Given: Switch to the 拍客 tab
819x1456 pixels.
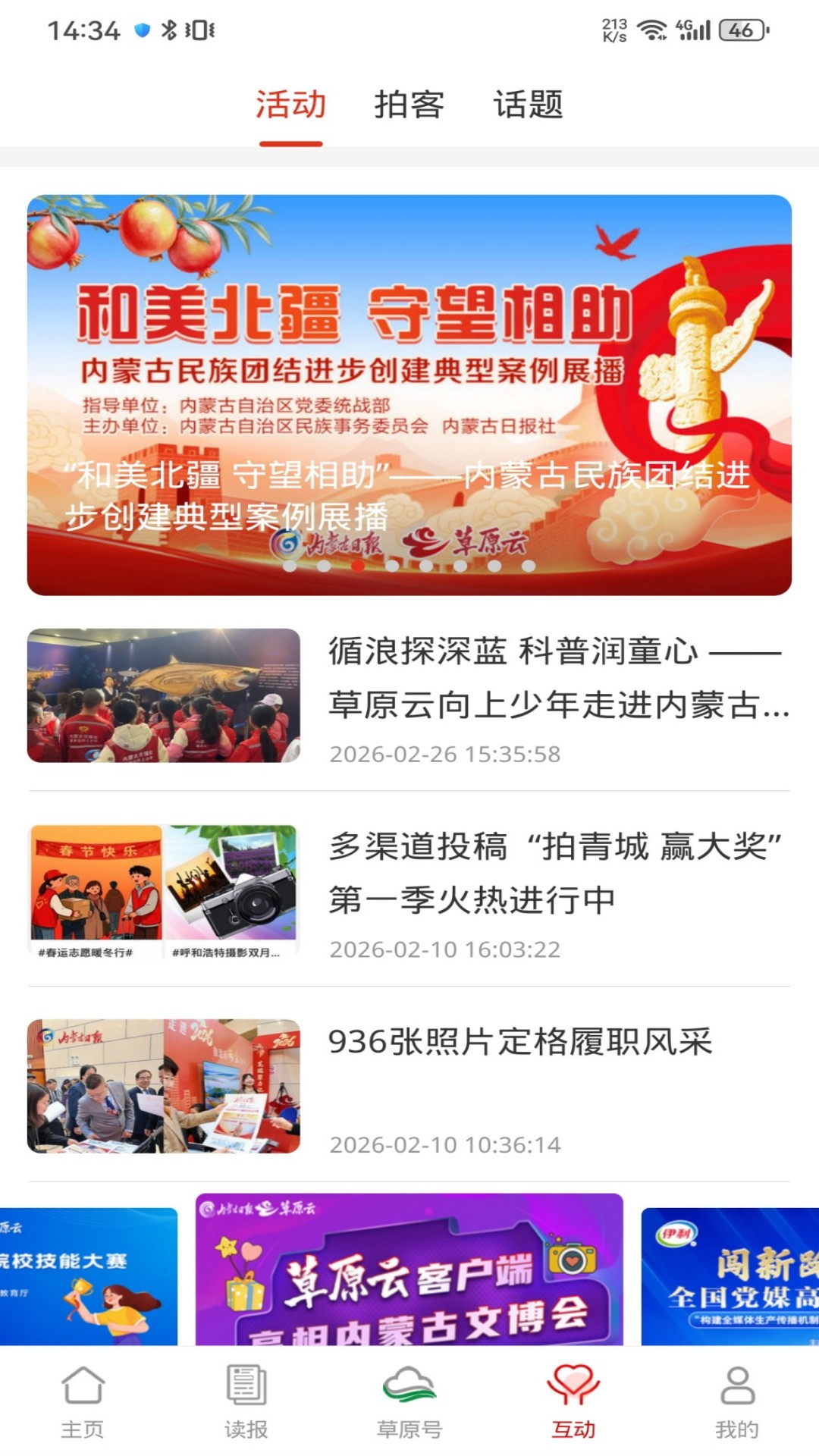Looking at the screenshot, I should (409, 105).
